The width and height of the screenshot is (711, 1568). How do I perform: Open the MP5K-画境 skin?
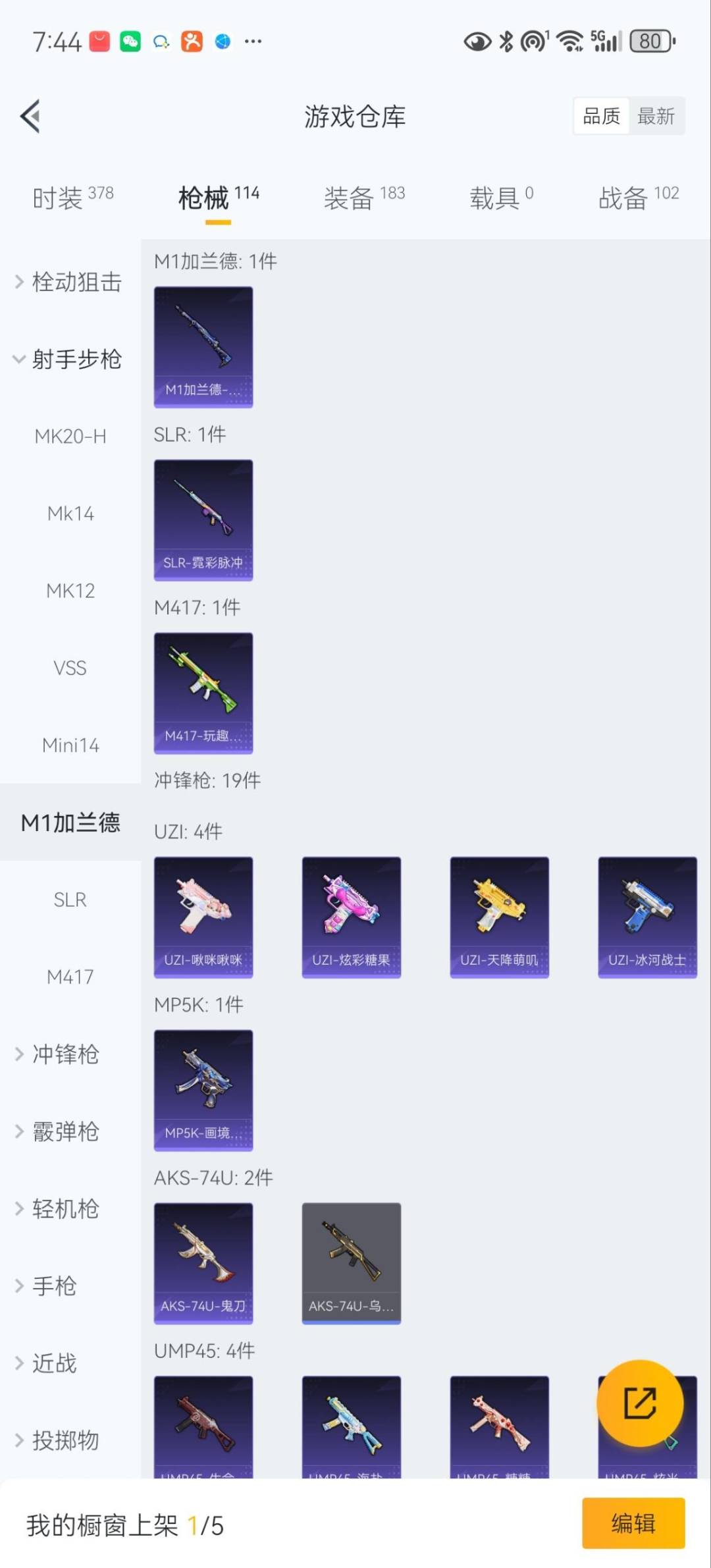(203, 1090)
